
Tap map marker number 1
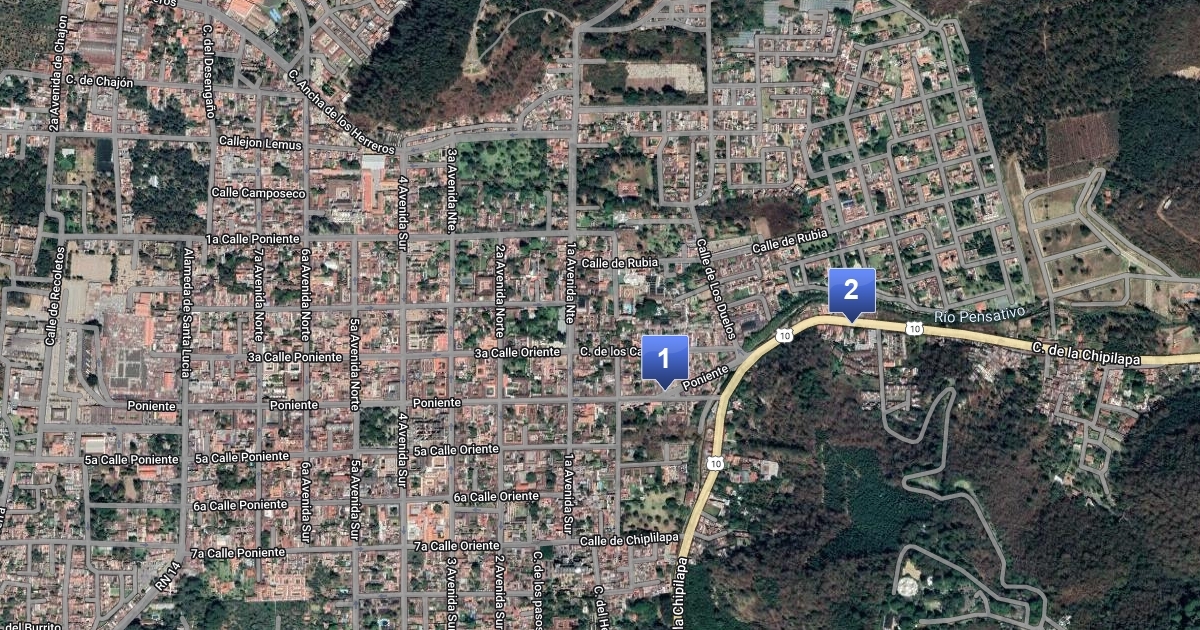[665, 358]
